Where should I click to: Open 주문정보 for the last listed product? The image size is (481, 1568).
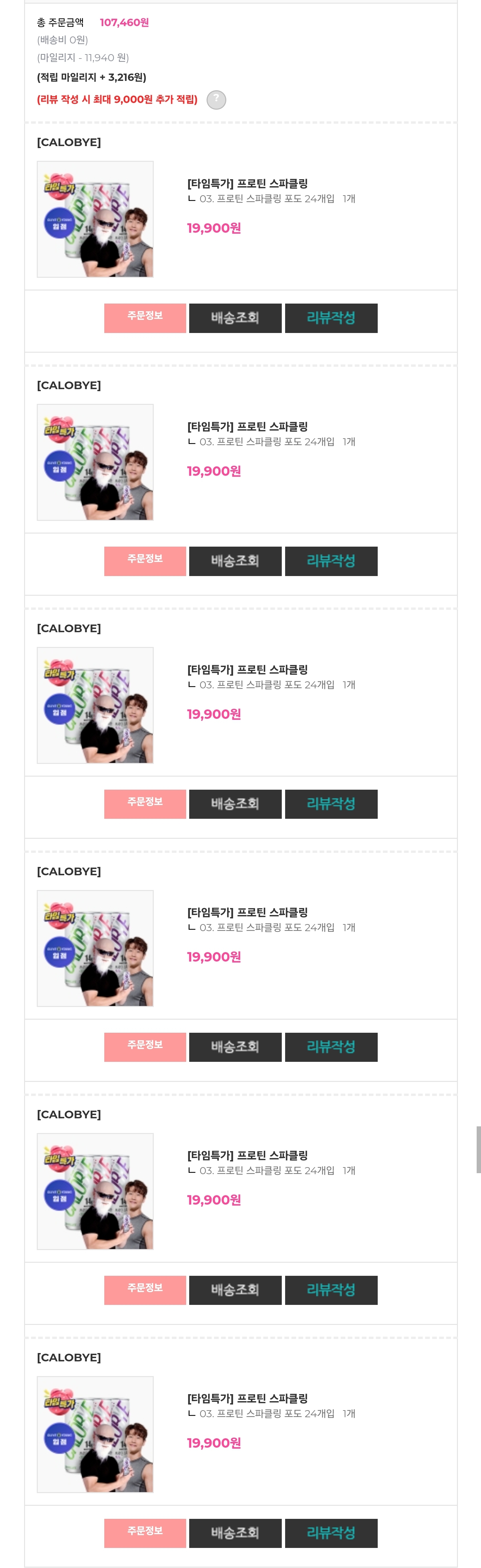point(145,1532)
